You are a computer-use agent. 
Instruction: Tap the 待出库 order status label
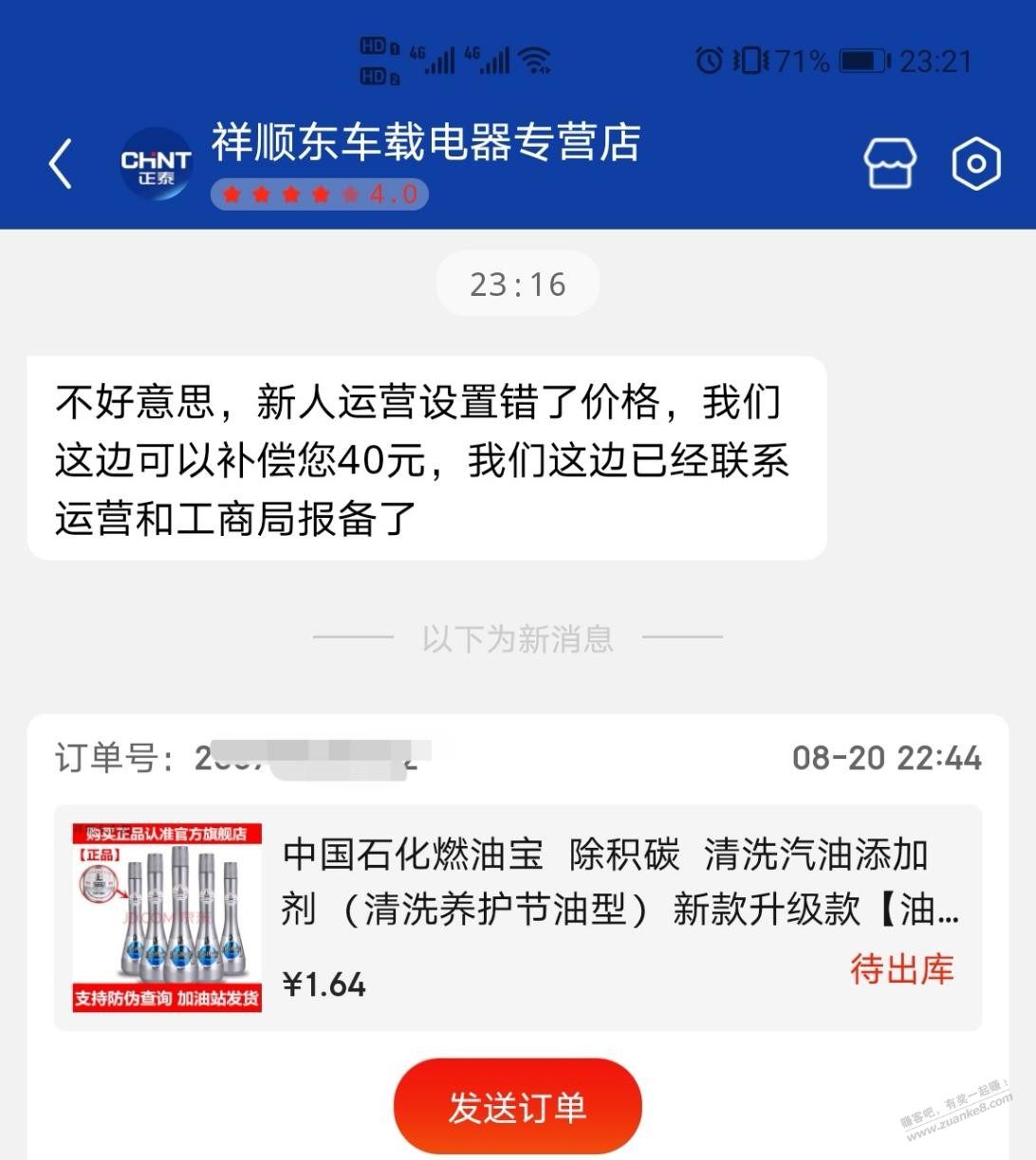(x=902, y=969)
